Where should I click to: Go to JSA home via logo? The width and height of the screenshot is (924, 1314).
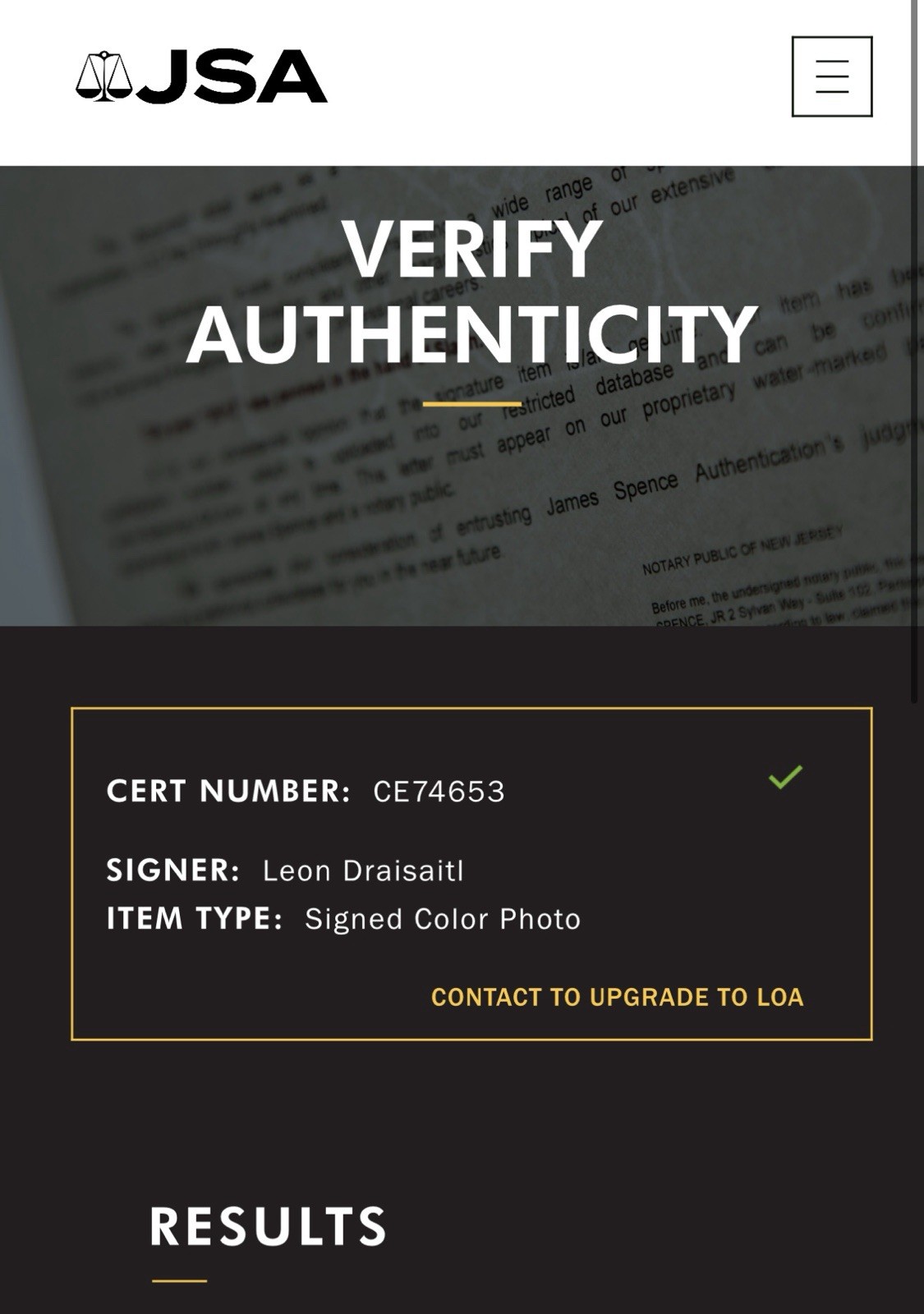point(202,77)
